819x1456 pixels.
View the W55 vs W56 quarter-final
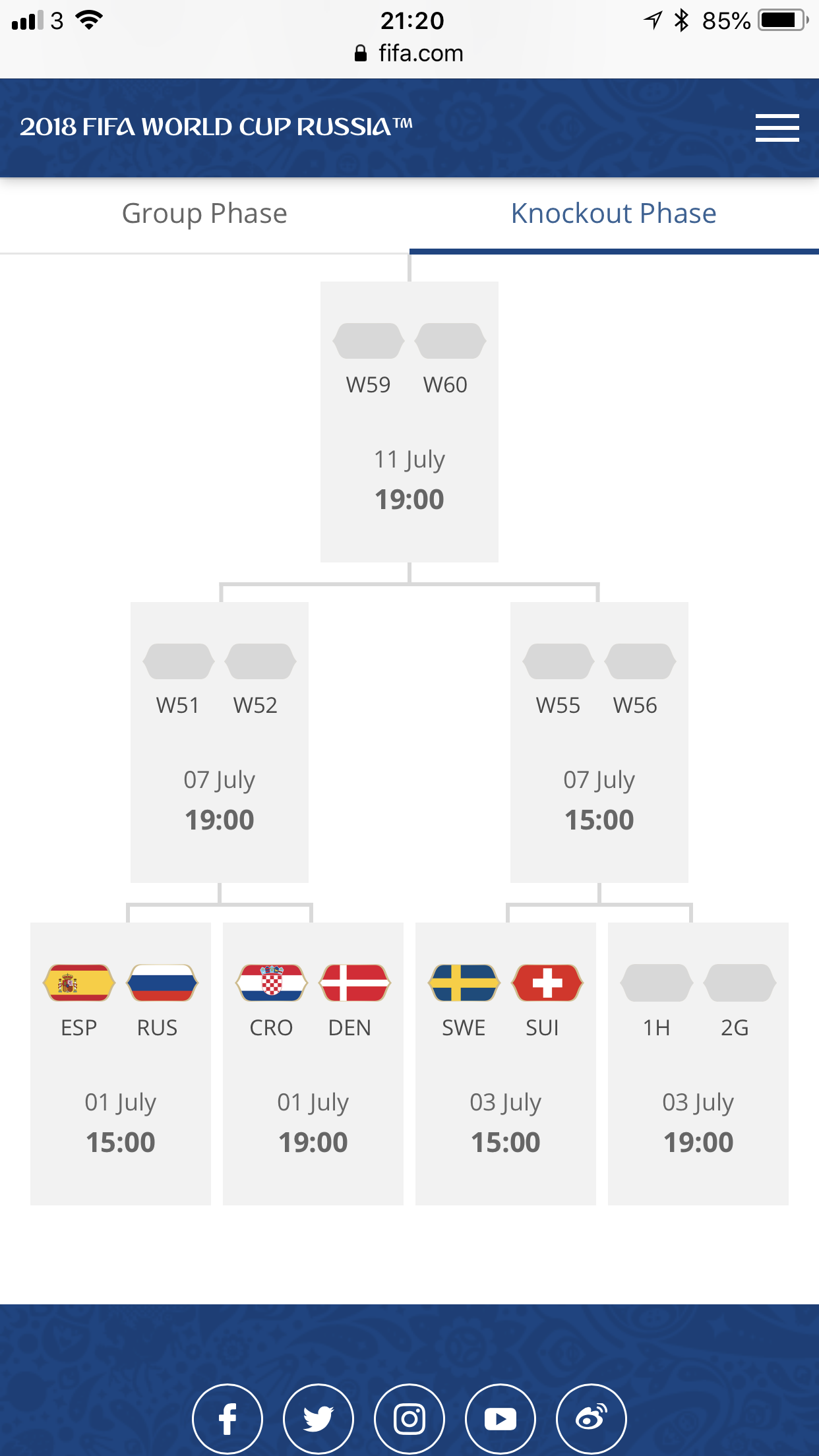tap(599, 742)
